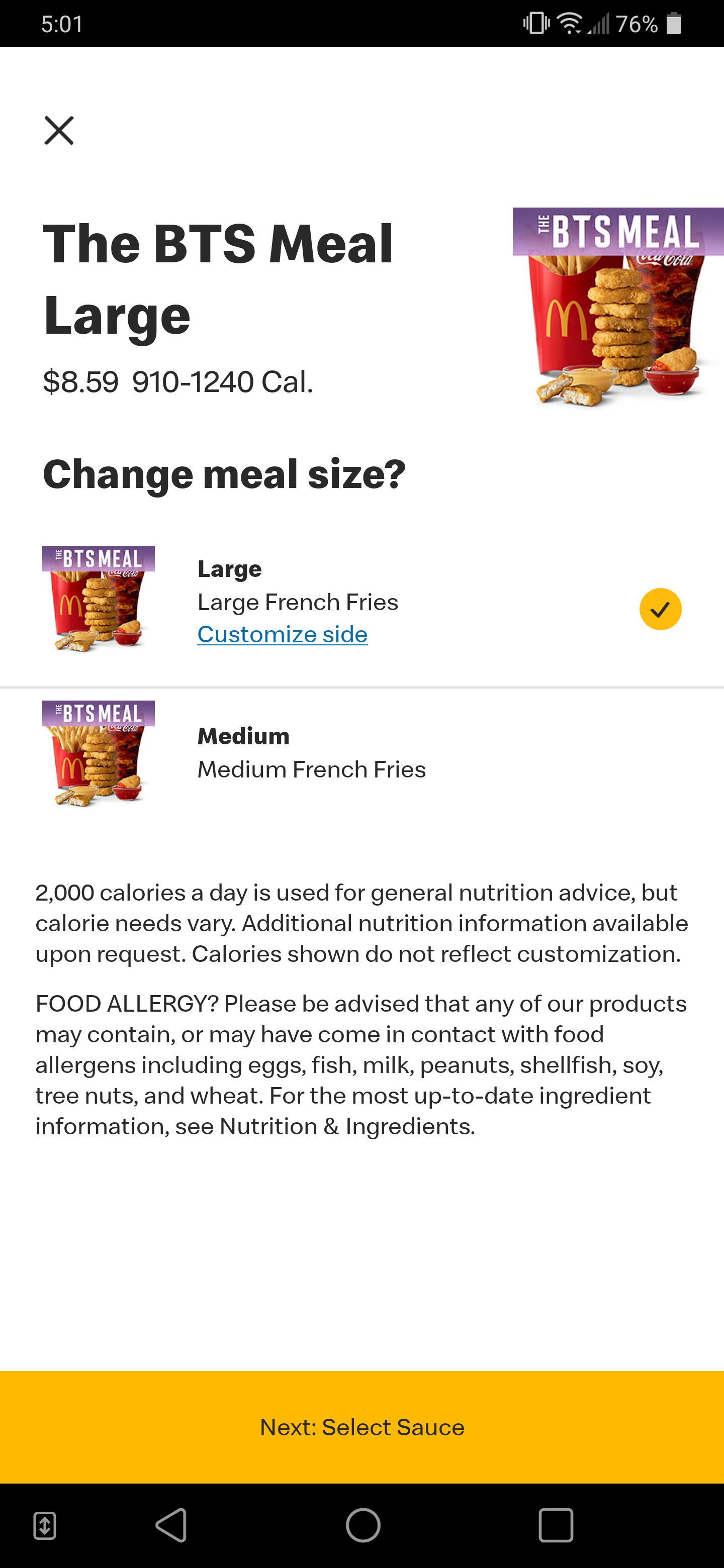Go to the home screen via system home button
Screen dimensions: 724x1568
click(x=363, y=1525)
